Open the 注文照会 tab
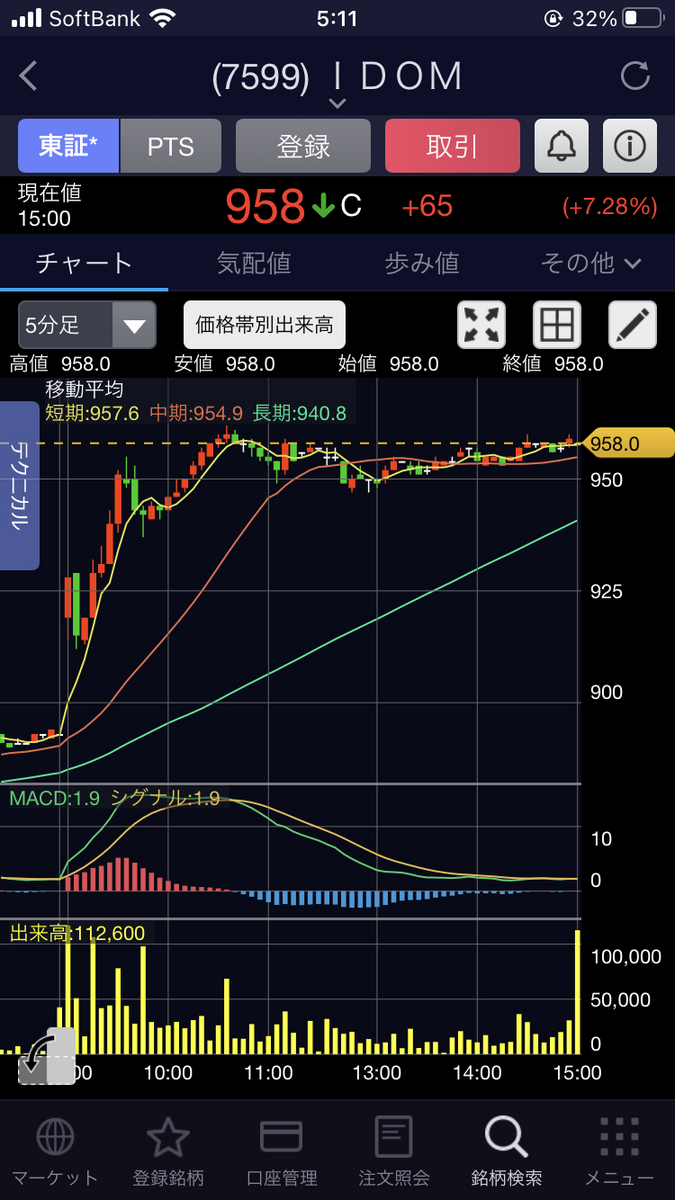675x1200 pixels. coord(394,1150)
